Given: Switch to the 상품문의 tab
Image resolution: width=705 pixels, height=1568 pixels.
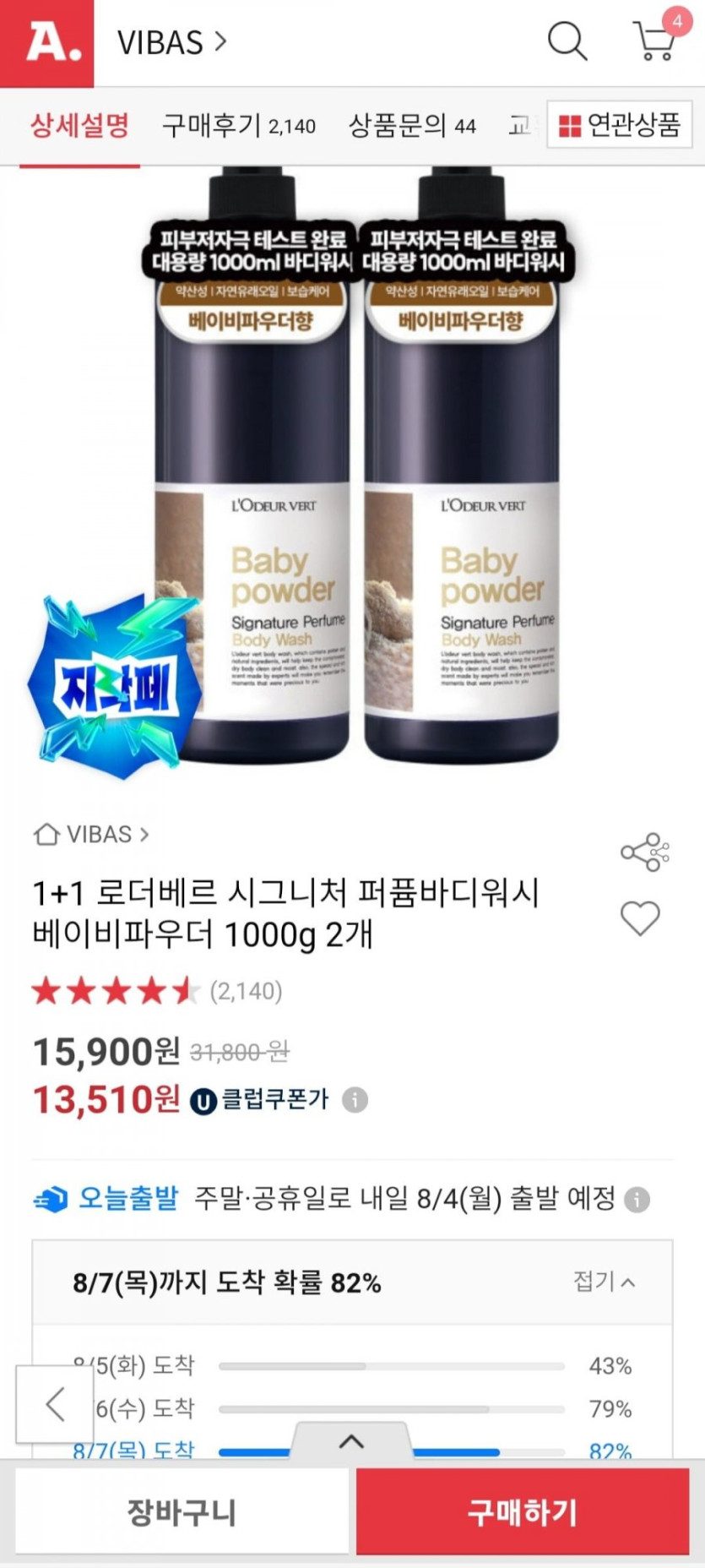Looking at the screenshot, I should click(412, 126).
